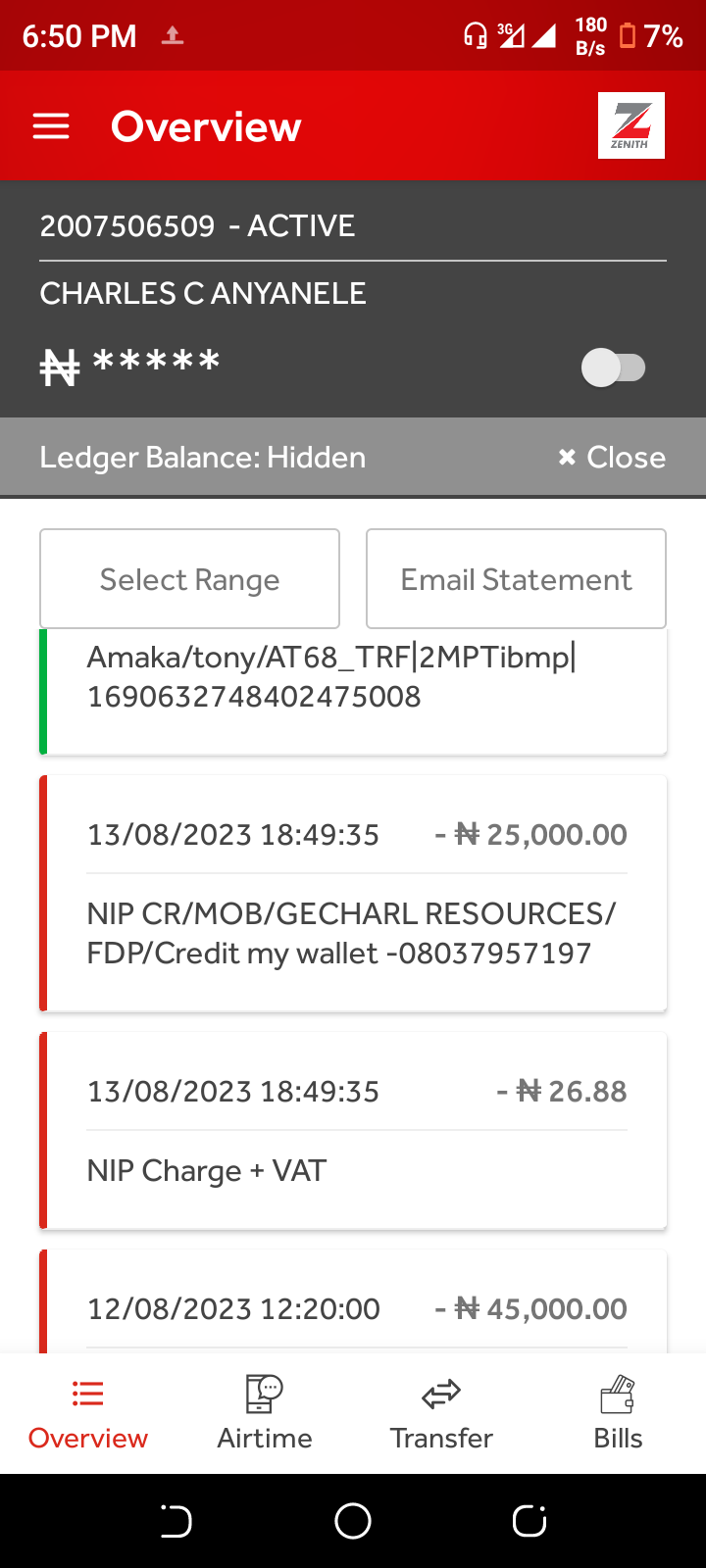
Task: Open the hamburger drawer menu
Action: 51,126
